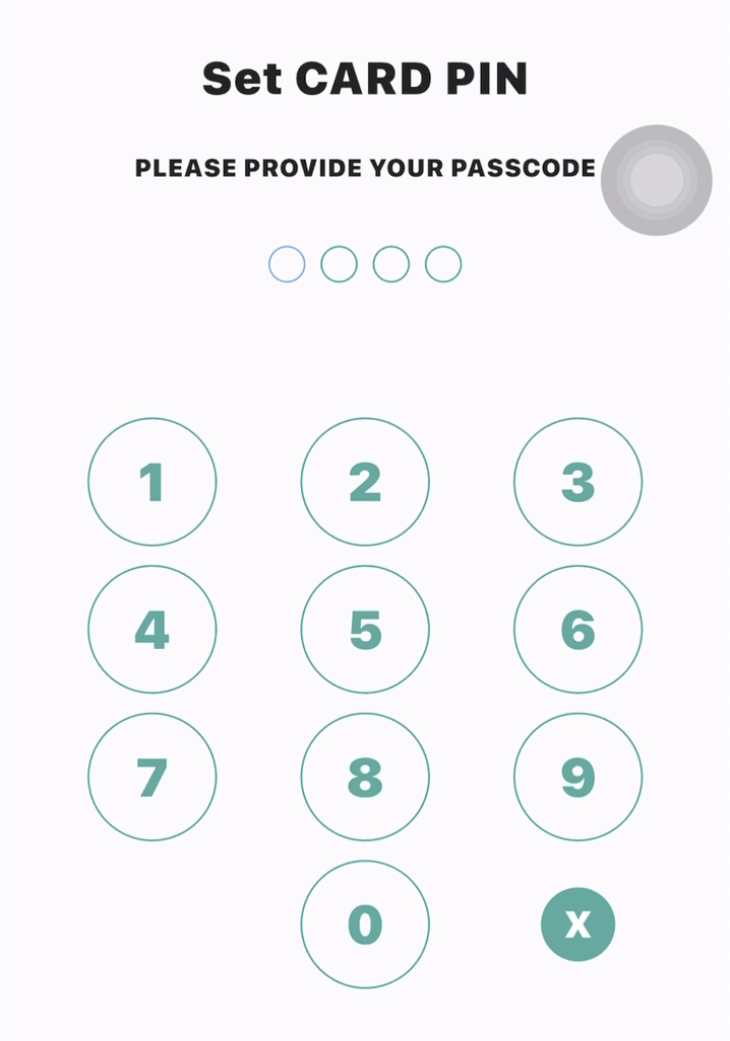Tap the 9 key
The image size is (730, 1041).
click(x=578, y=777)
